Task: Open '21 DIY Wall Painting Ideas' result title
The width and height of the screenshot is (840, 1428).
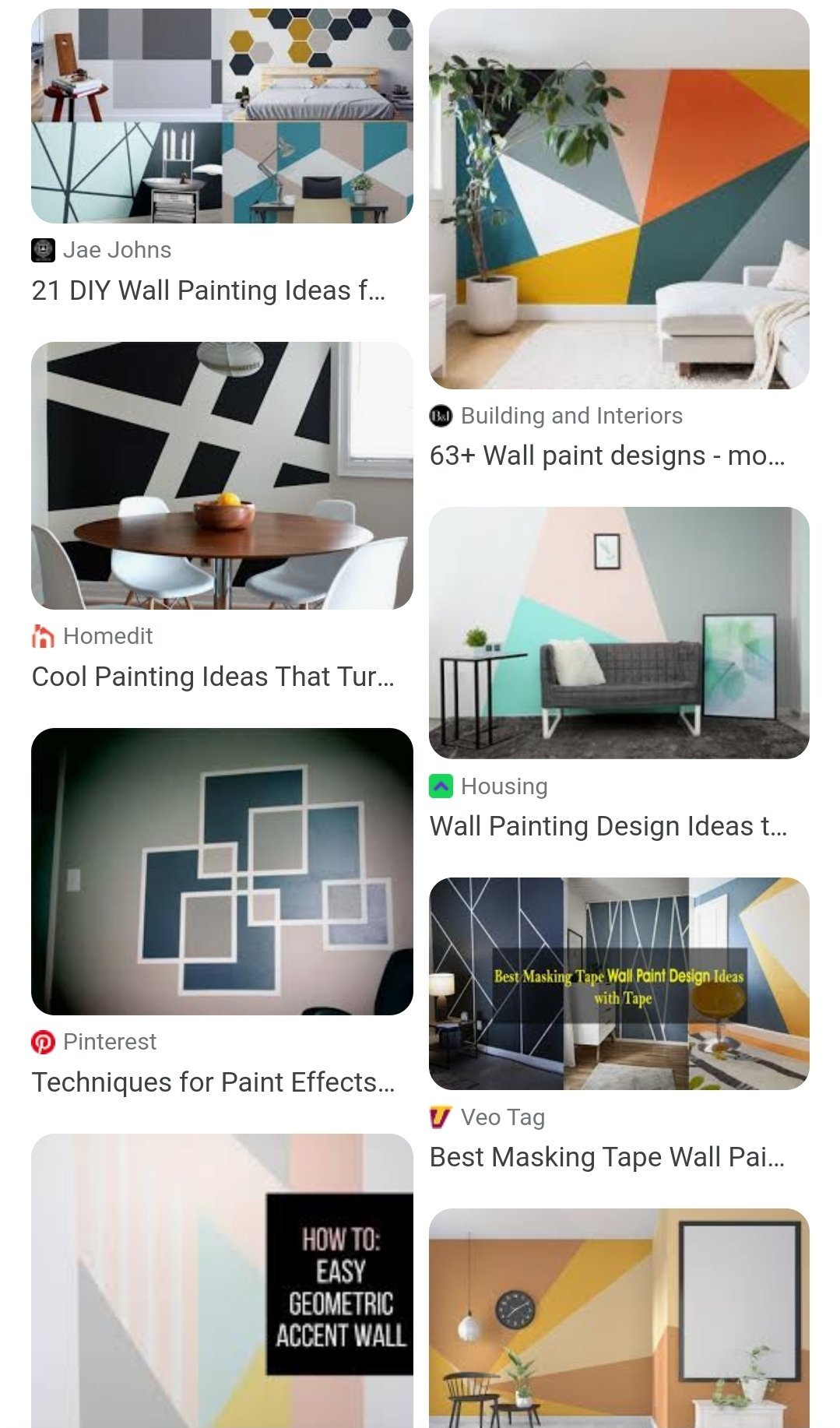Action: [x=209, y=290]
